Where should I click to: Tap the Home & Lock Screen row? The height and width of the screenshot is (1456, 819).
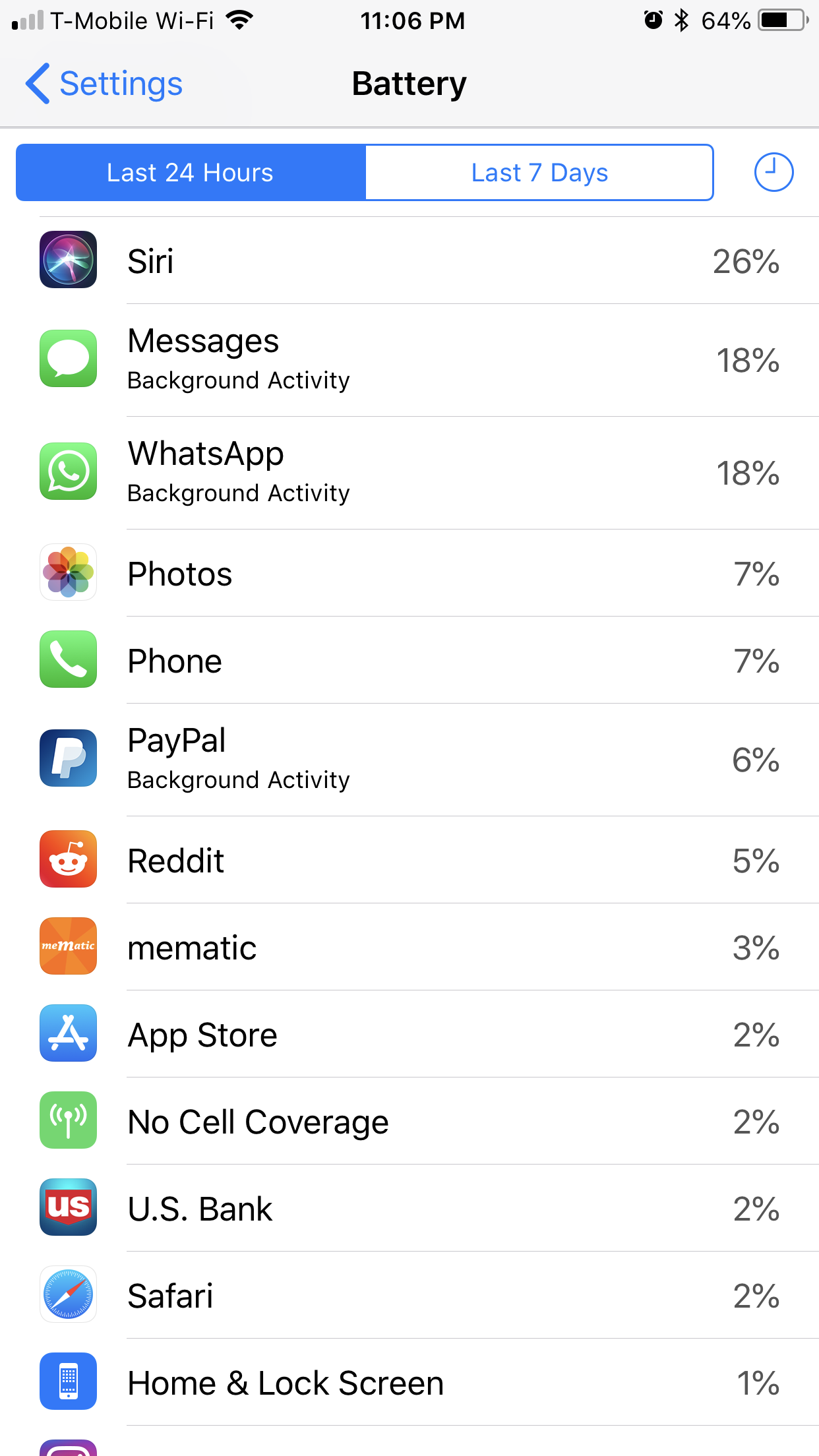tap(409, 1382)
